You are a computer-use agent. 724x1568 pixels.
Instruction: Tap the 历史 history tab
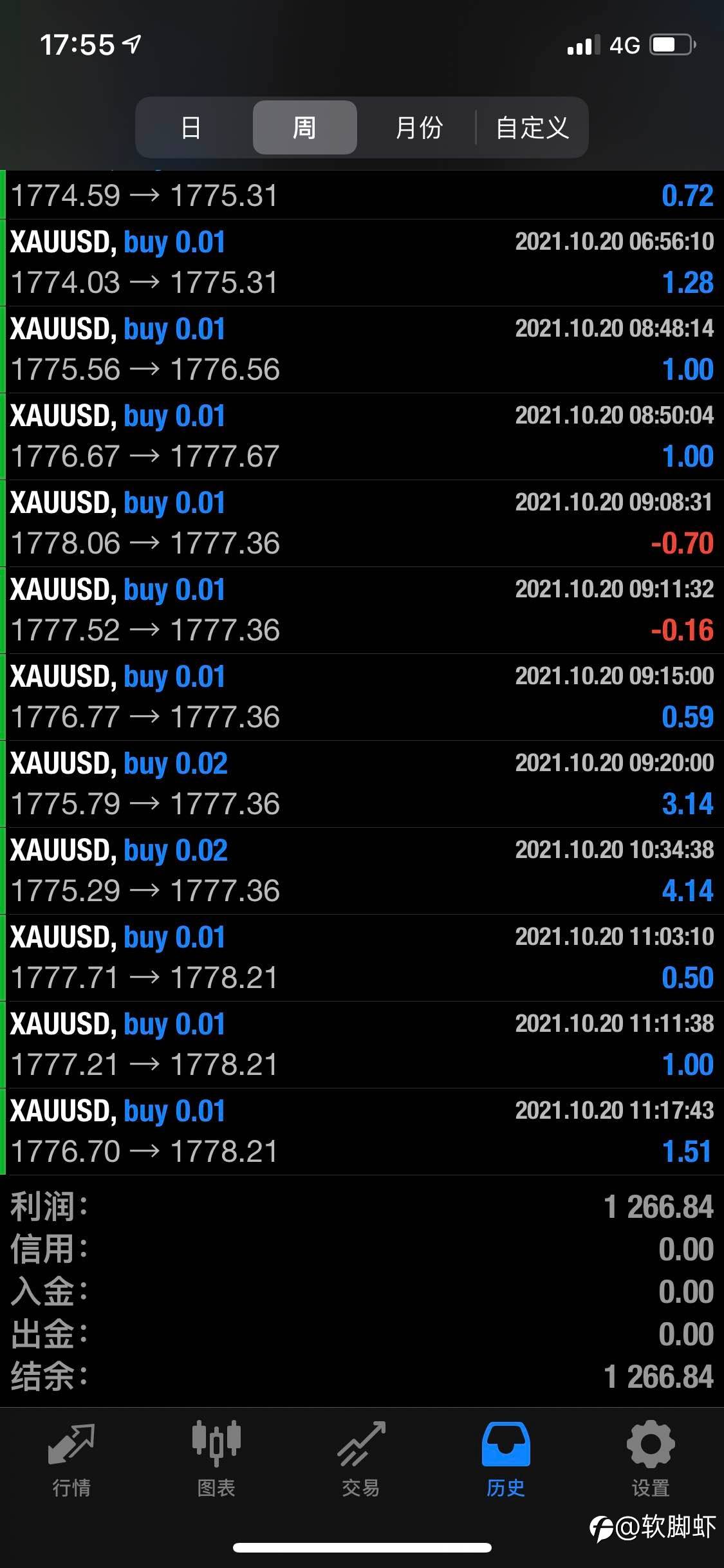point(506,1459)
